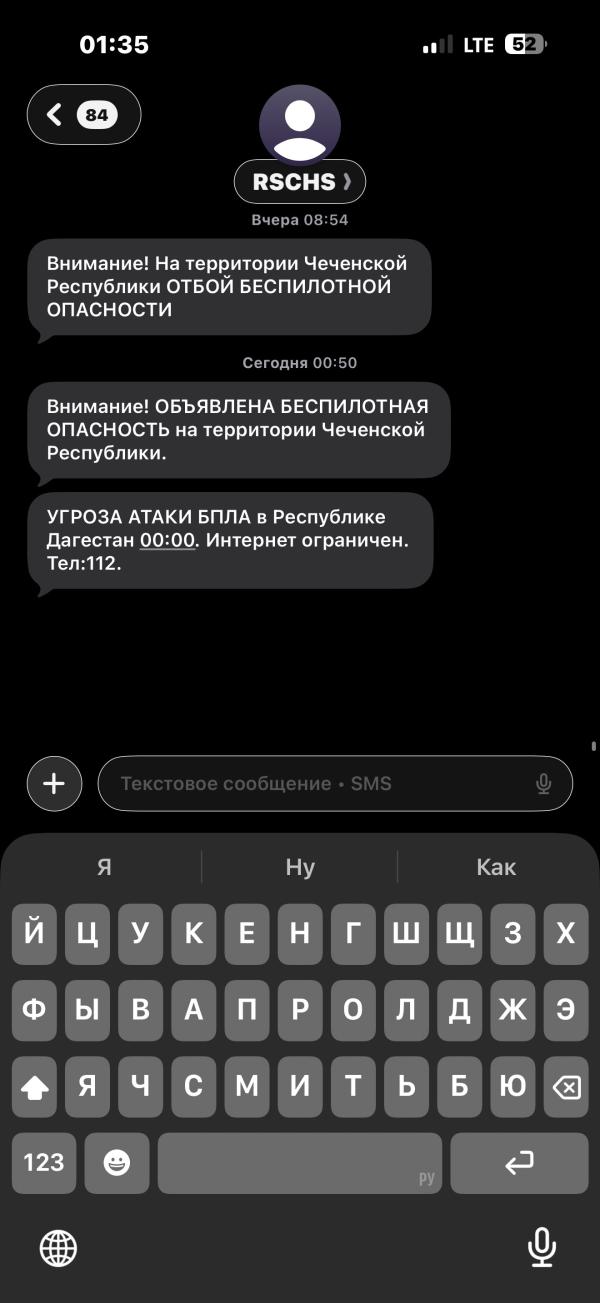Open the emoji keyboard
The image size is (600, 1303).
click(117, 1163)
